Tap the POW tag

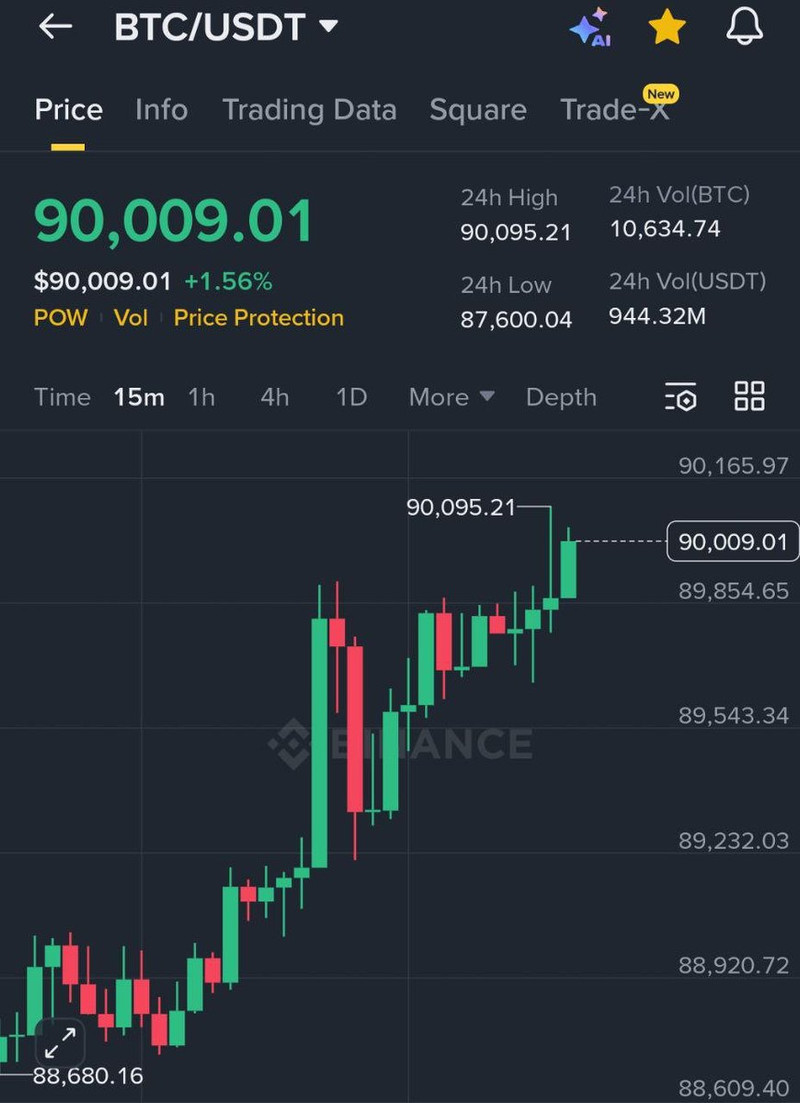click(x=60, y=318)
